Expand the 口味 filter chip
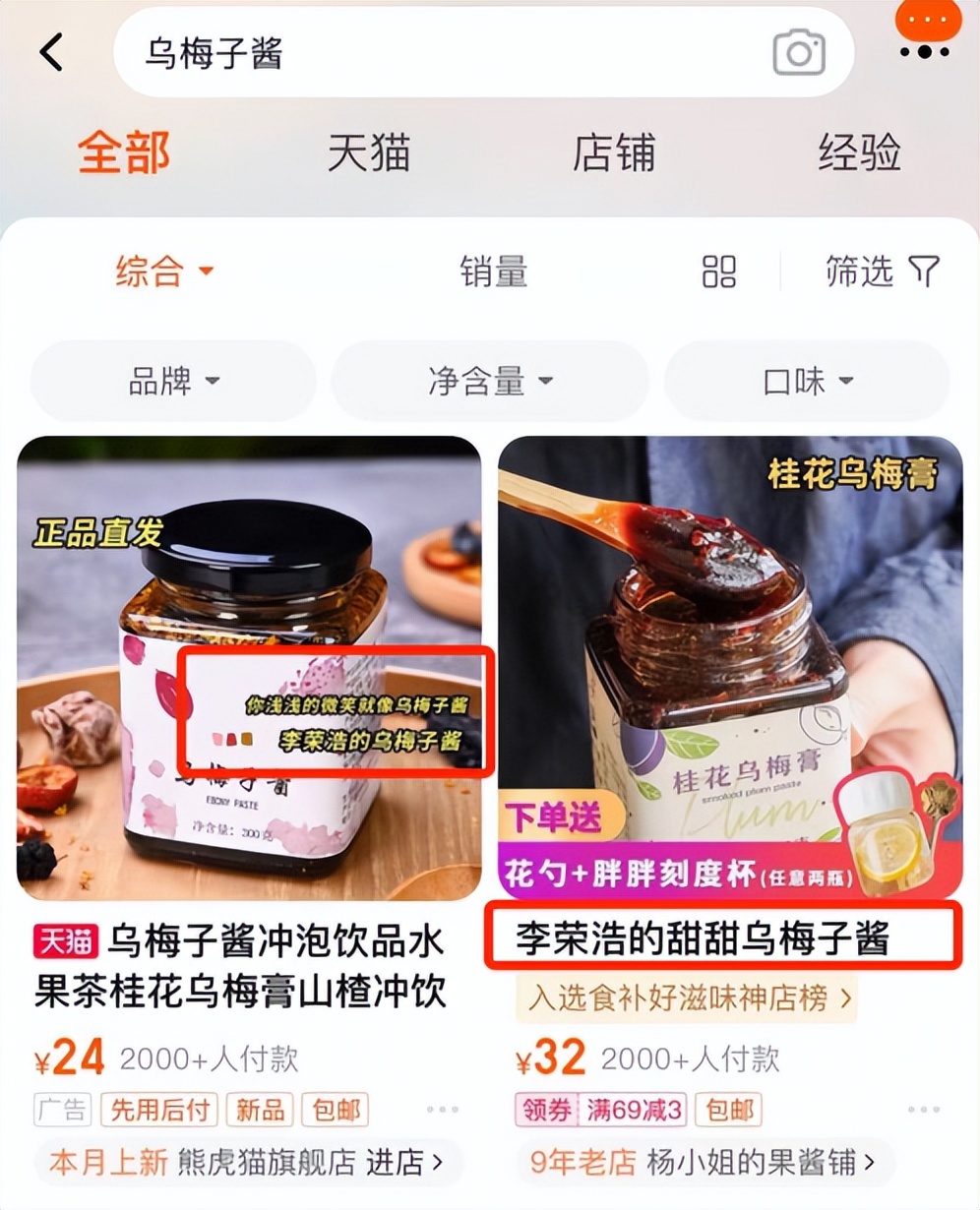 click(807, 381)
